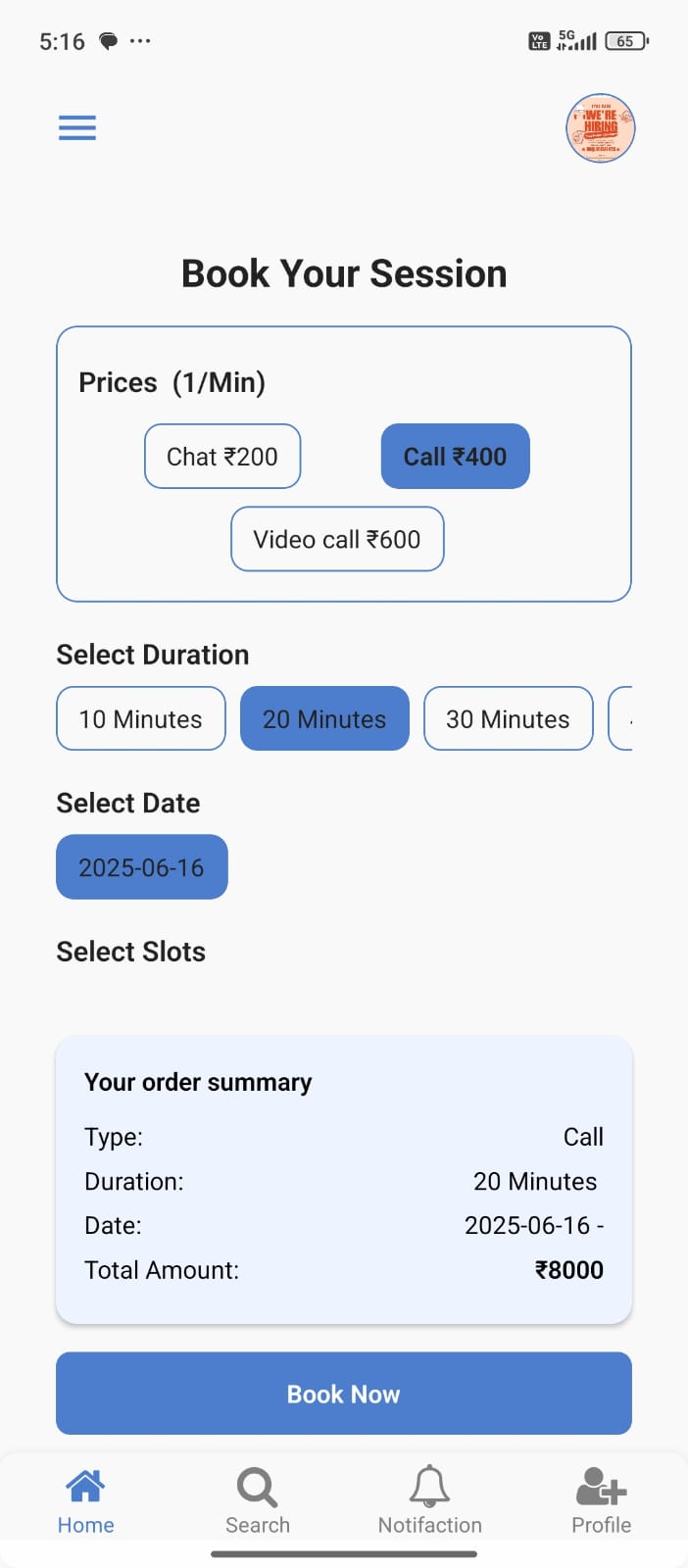Select the date 2025-06-16

[142, 867]
